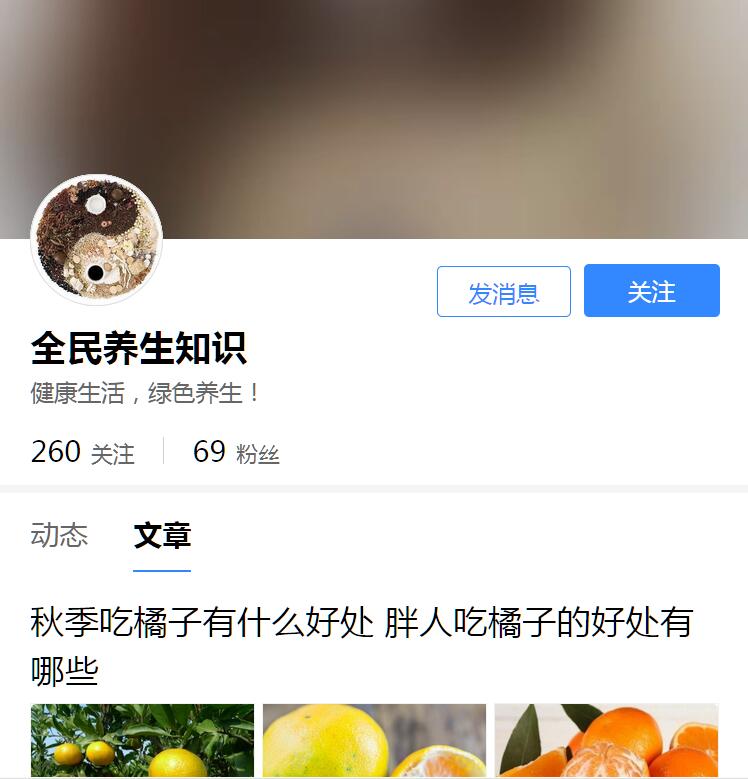Select the 文章 tab
This screenshot has height=779, width=748.
click(162, 535)
